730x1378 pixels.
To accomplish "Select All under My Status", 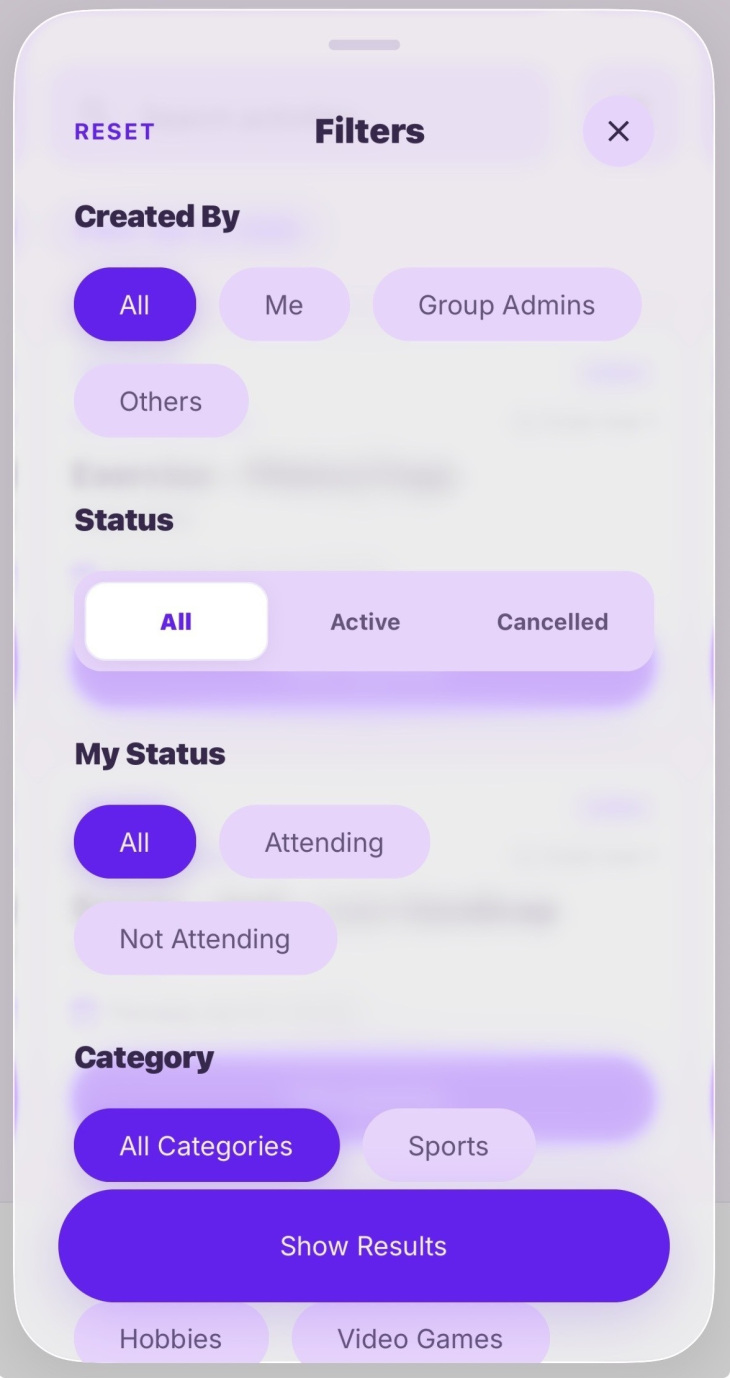I will (x=135, y=842).
